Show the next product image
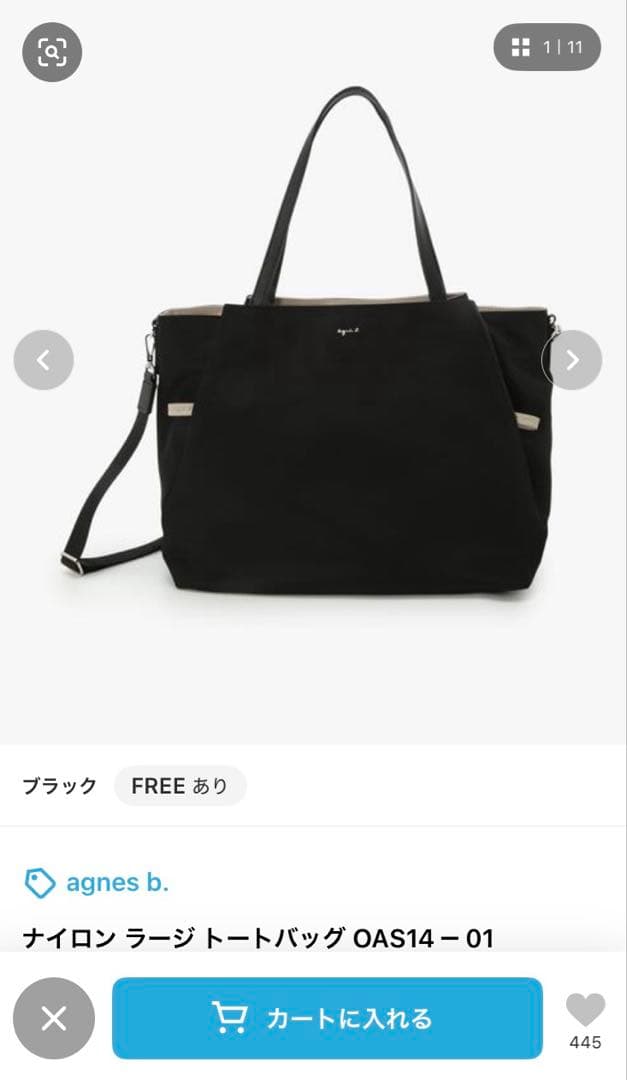Image resolution: width=627 pixels, height=1080 pixels. 572,360
